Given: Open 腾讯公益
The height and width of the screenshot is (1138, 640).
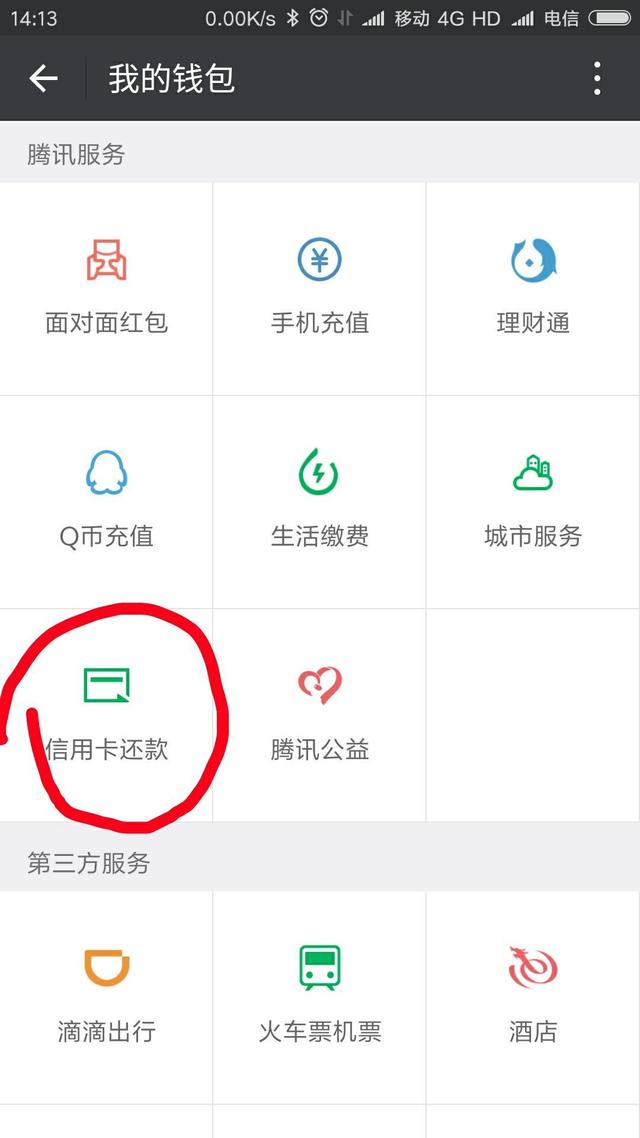Looking at the screenshot, I should (320, 716).
